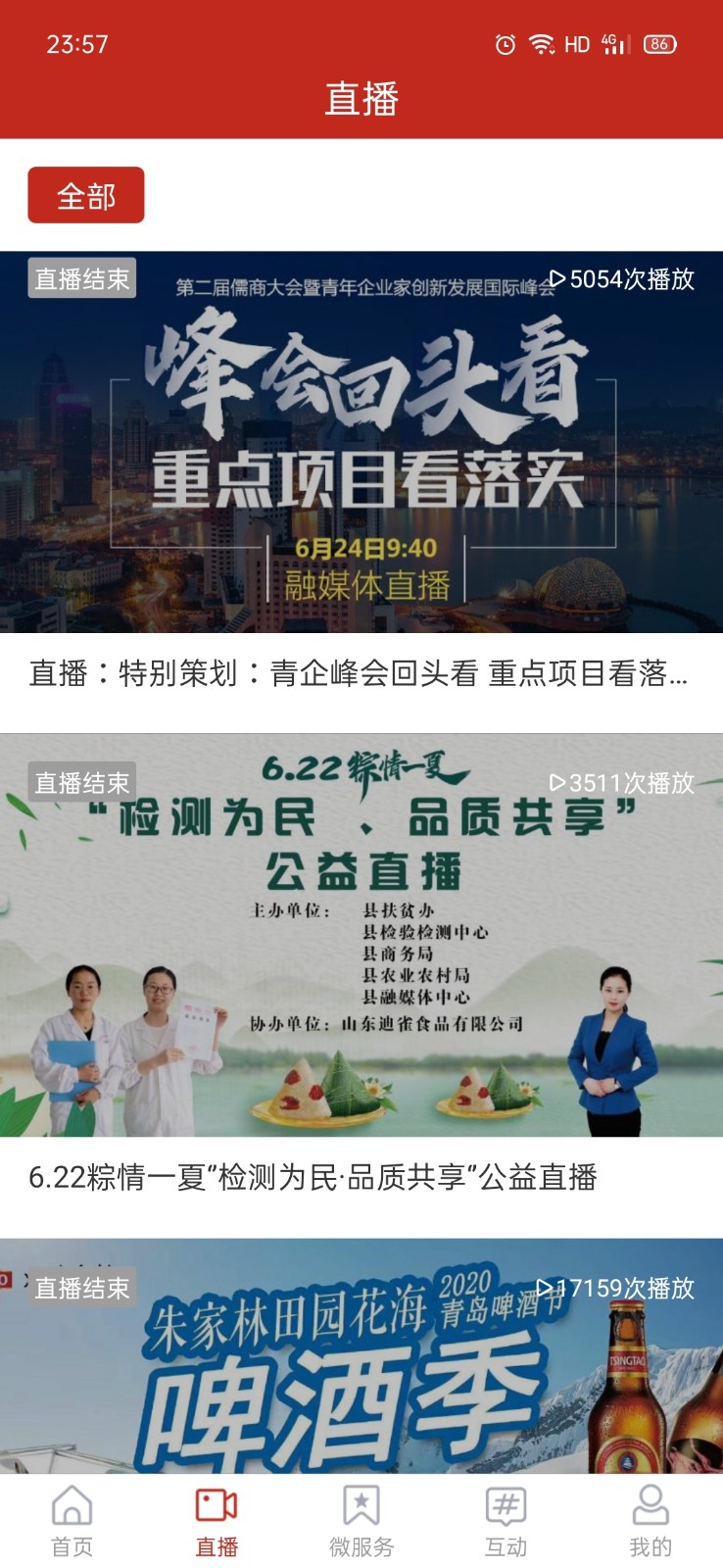
Task: Switch to the 互动 tab
Action: 506,1520
